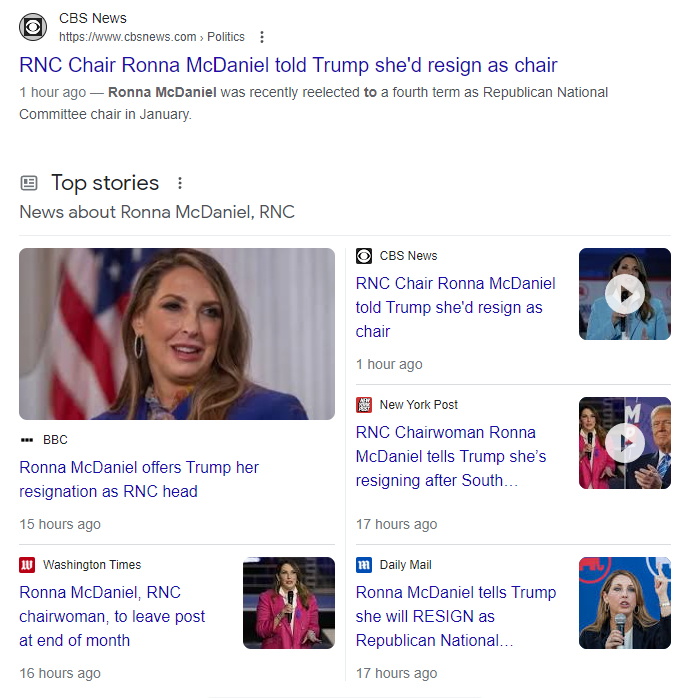Viewport: 689px width, 698px height.
Task: Play the New York Post video thumbnail
Action: coord(625,443)
